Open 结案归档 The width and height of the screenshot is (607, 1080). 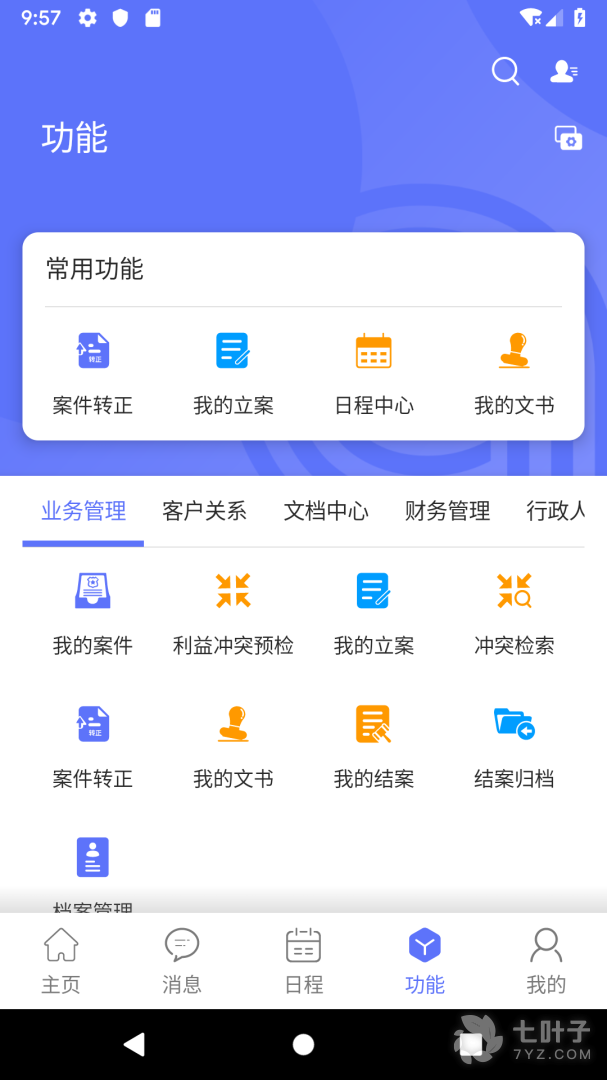point(514,745)
